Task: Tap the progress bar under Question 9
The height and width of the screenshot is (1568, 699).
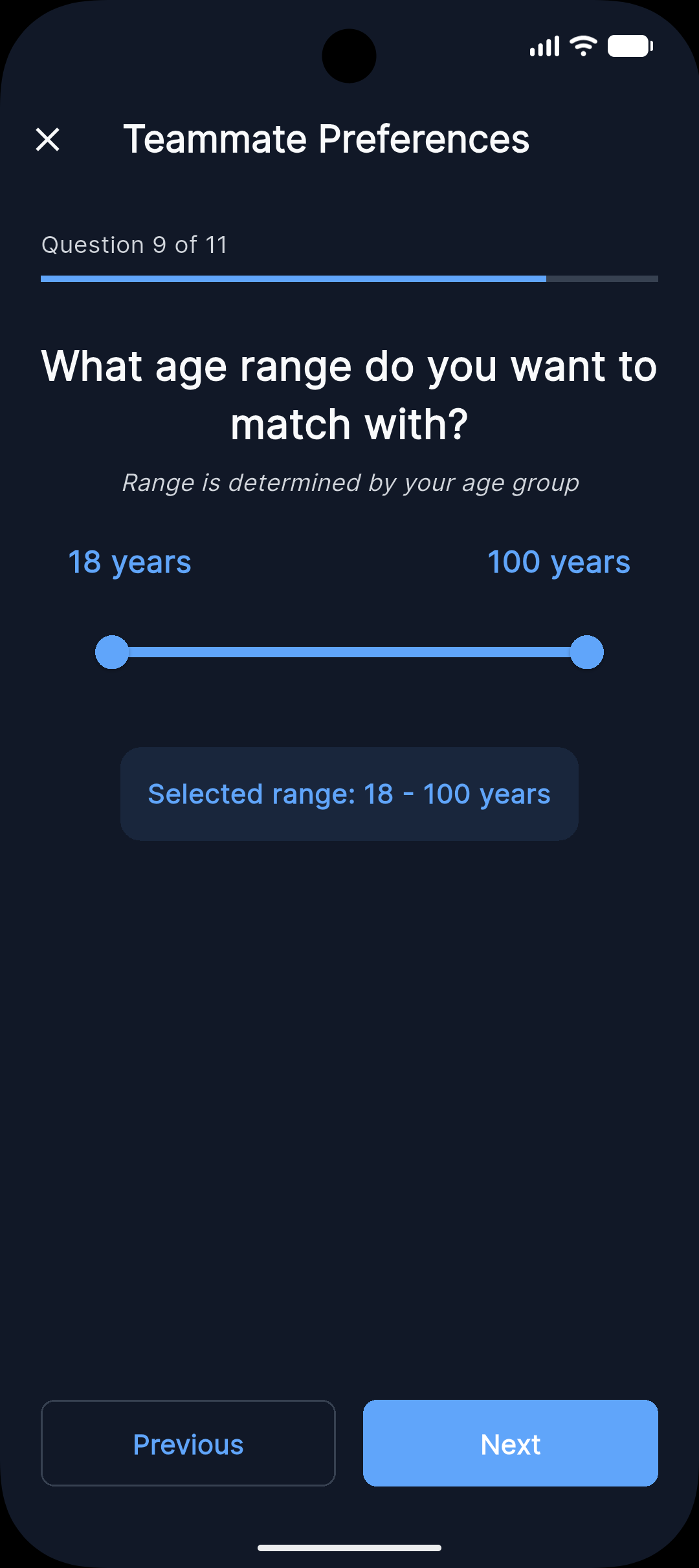Action: (349, 278)
